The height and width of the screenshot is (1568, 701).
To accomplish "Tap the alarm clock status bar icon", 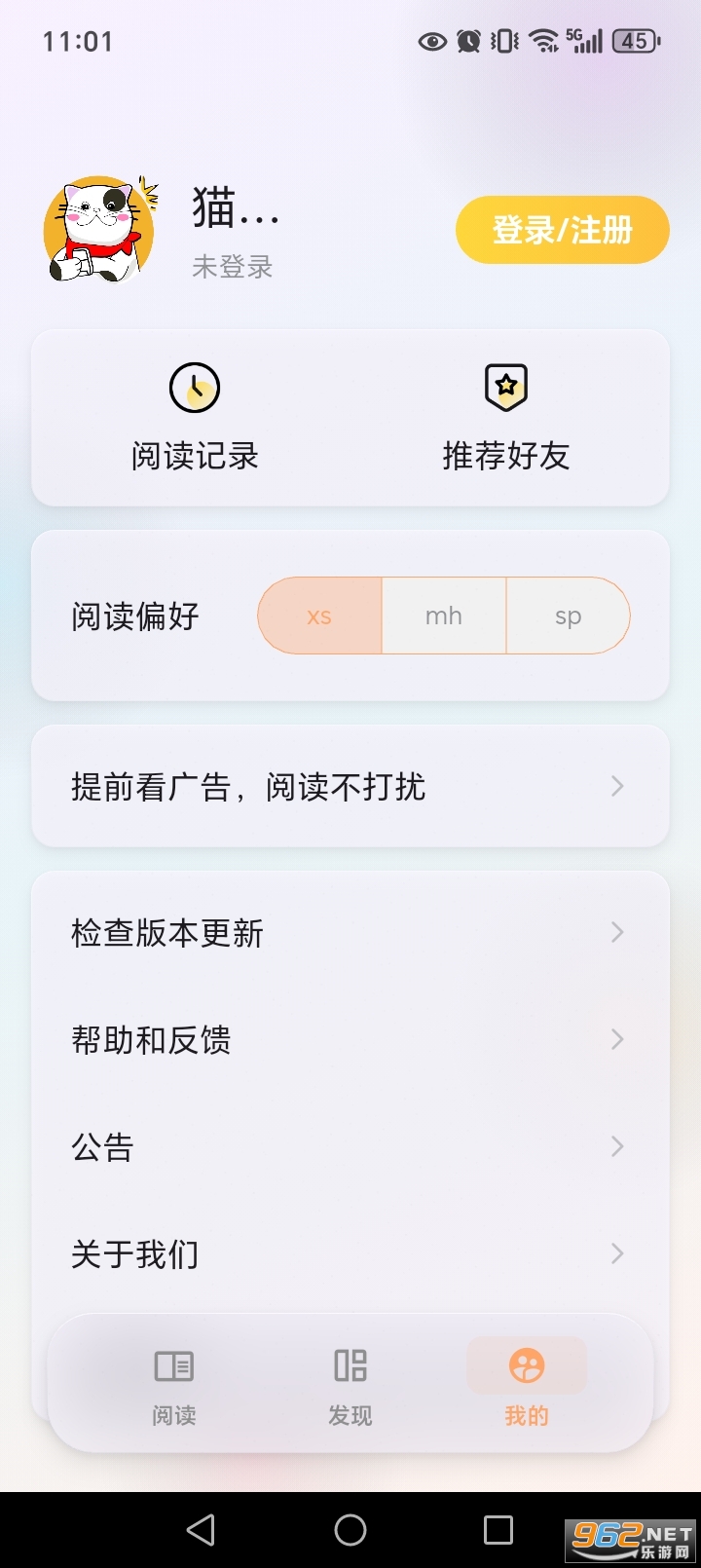I will coord(468,41).
